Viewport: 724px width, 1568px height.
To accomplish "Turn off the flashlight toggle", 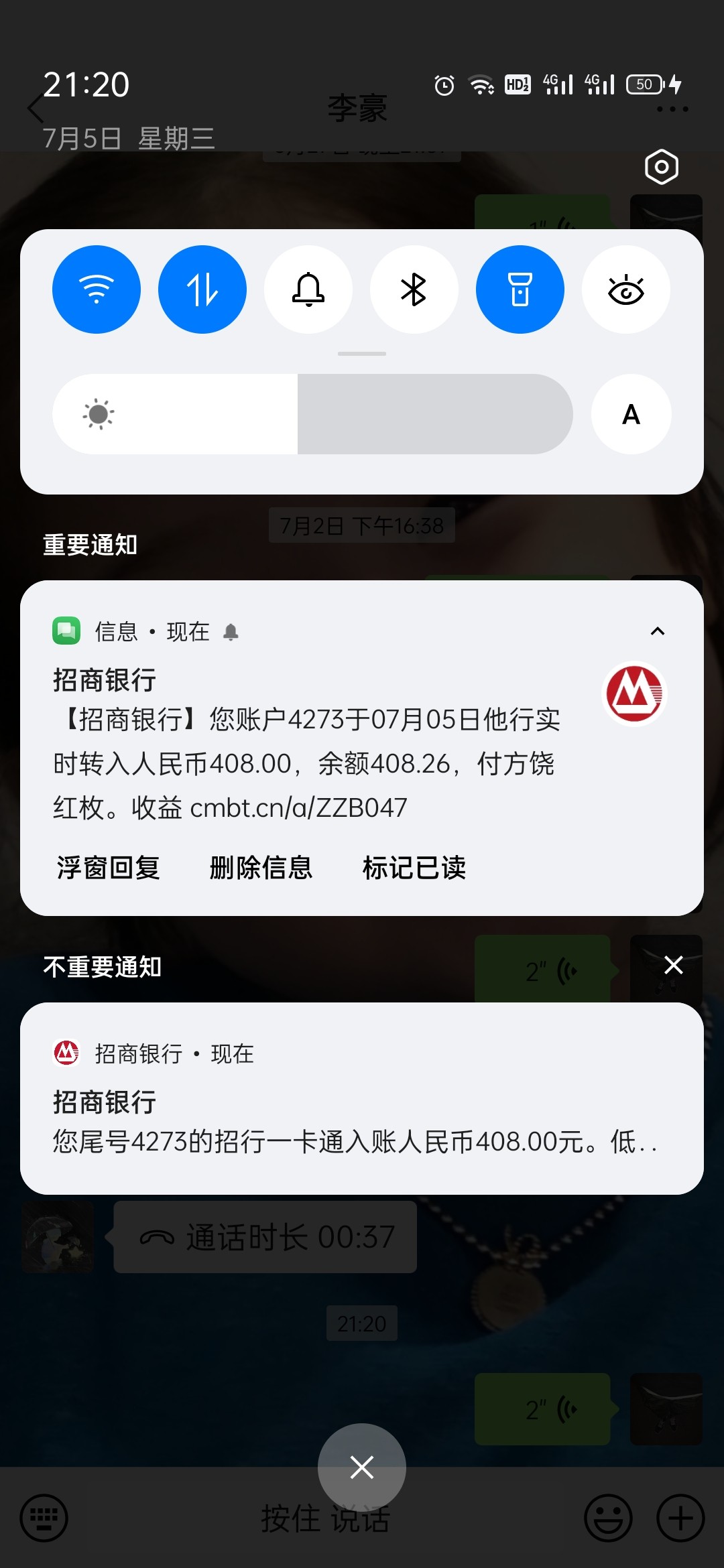I will (520, 289).
